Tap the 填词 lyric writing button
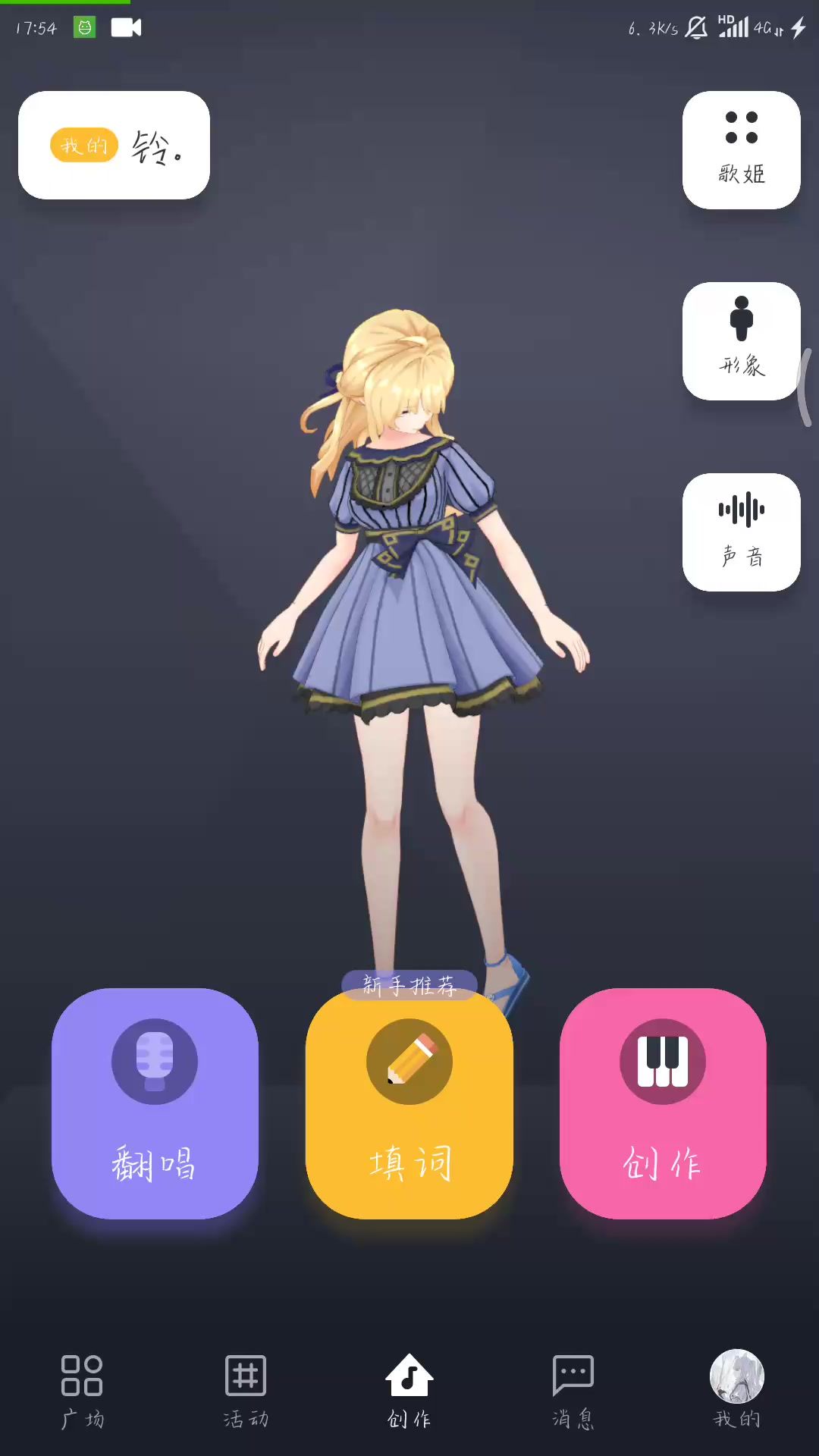The height and width of the screenshot is (1456, 819). [409, 1103]
